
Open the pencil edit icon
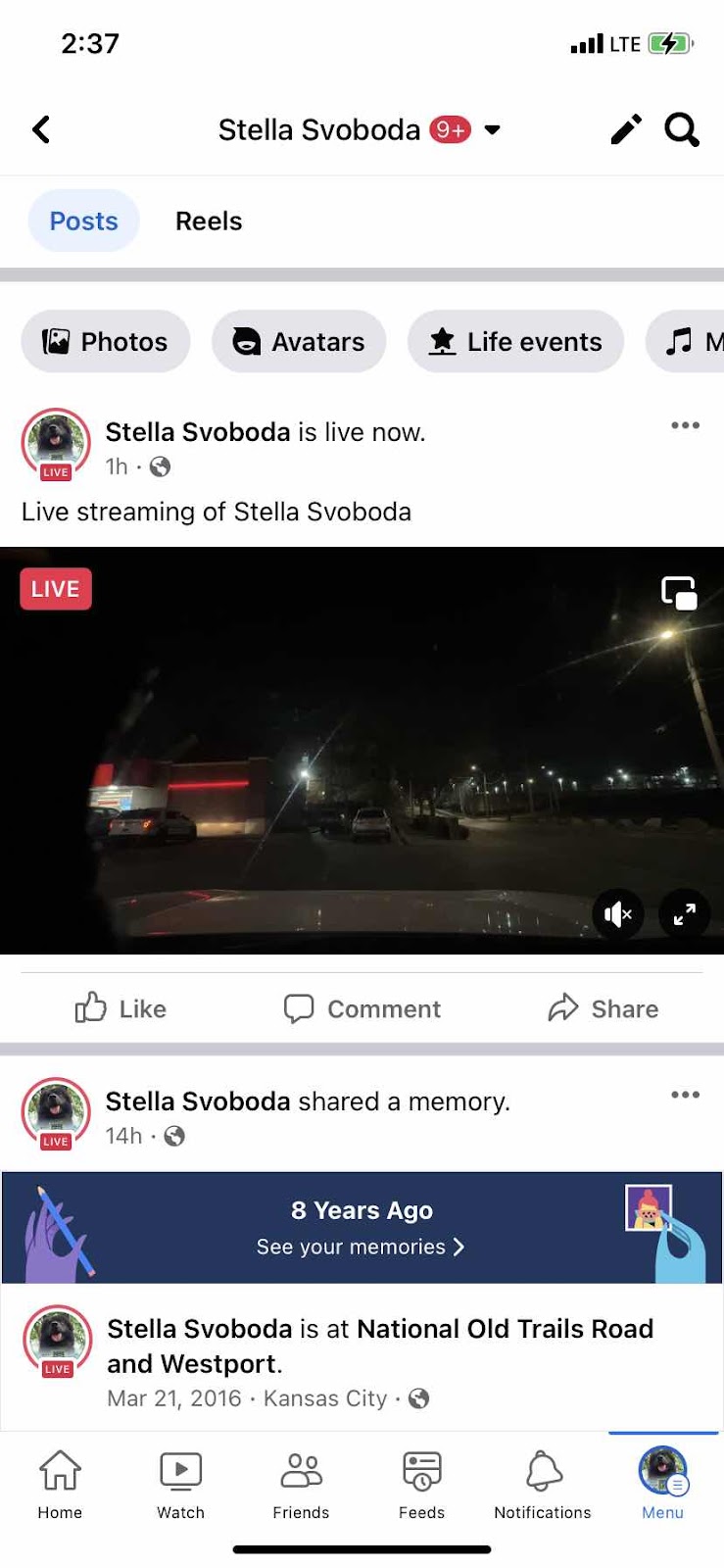(626, 129)
